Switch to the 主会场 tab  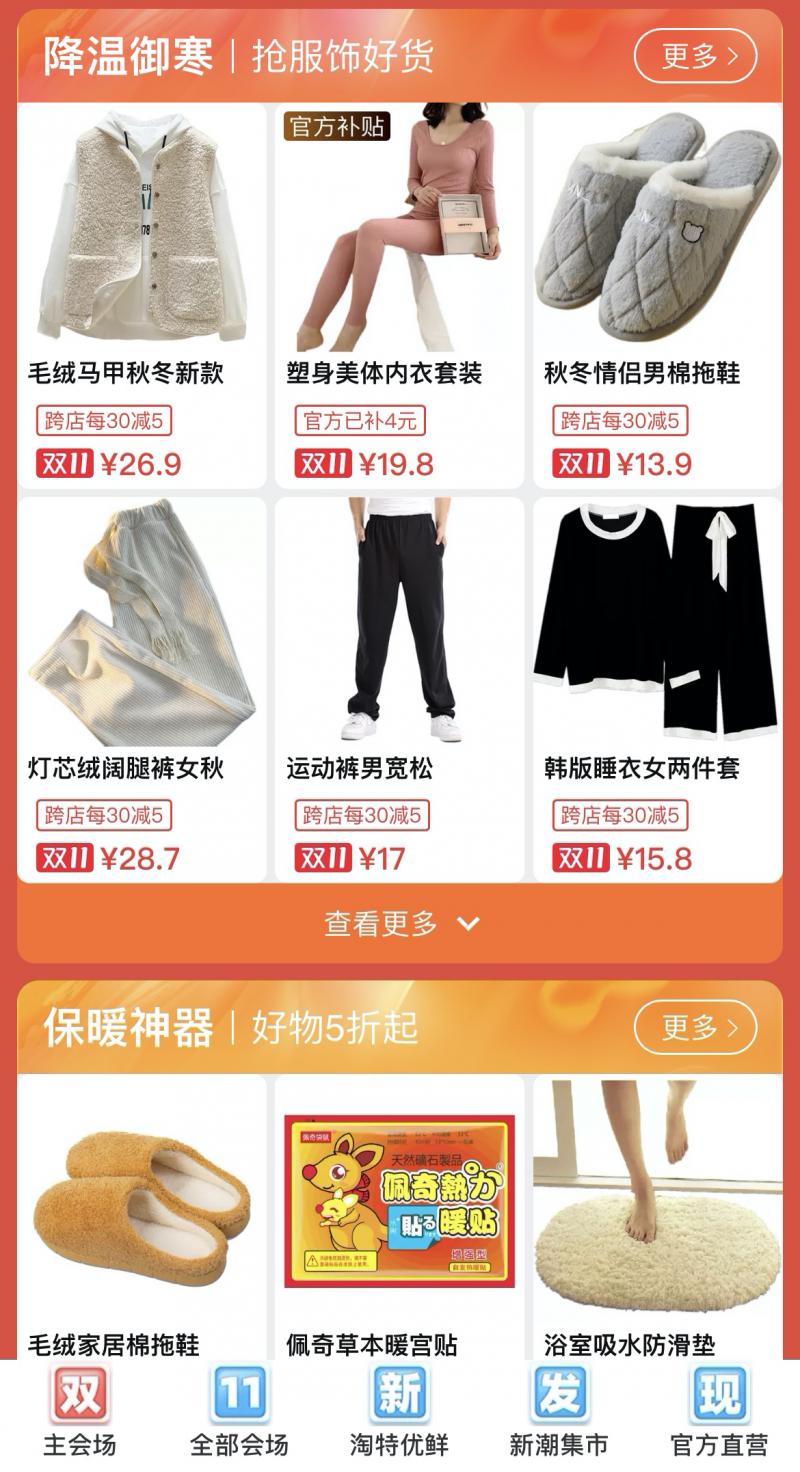pyautogui.click(x=80, y=1414)
